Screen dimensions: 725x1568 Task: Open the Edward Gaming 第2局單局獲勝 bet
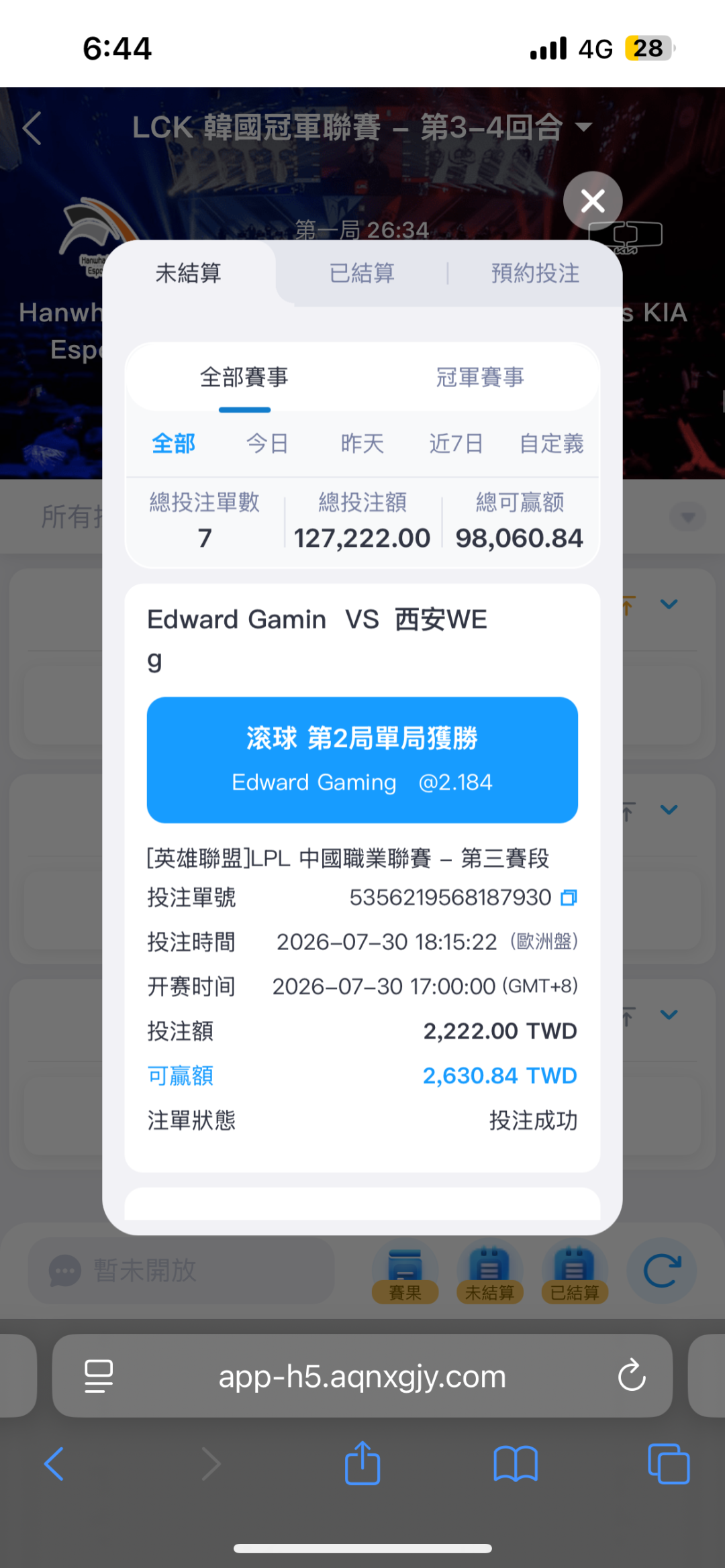[362, 760]
